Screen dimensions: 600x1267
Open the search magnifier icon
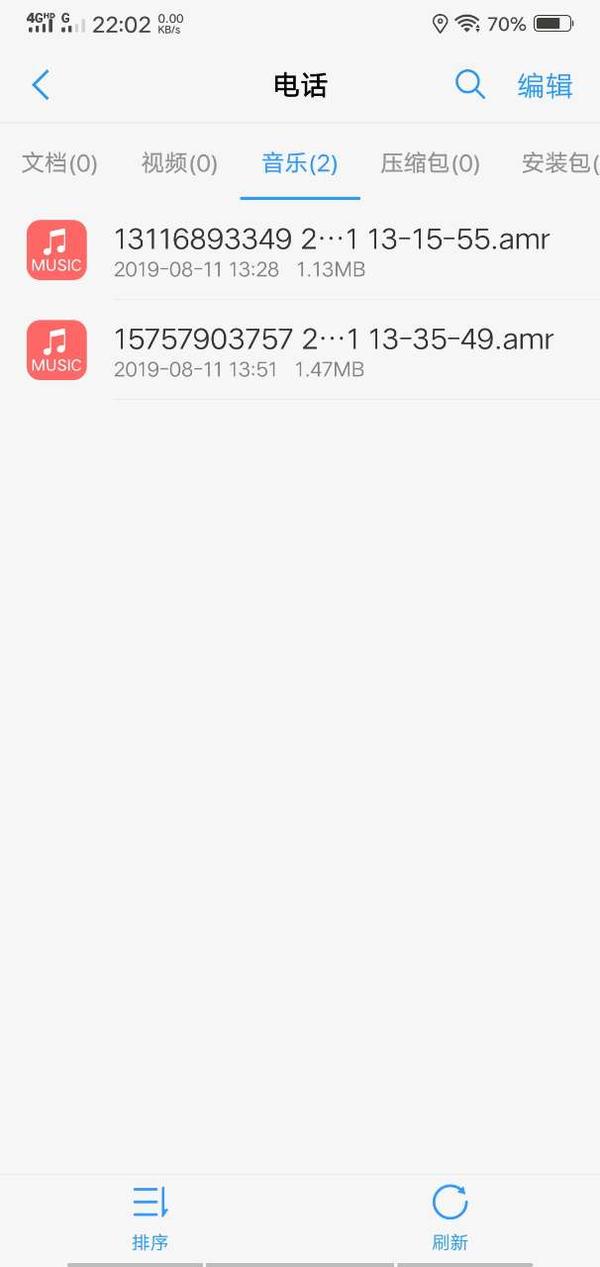tap(470, 85)
